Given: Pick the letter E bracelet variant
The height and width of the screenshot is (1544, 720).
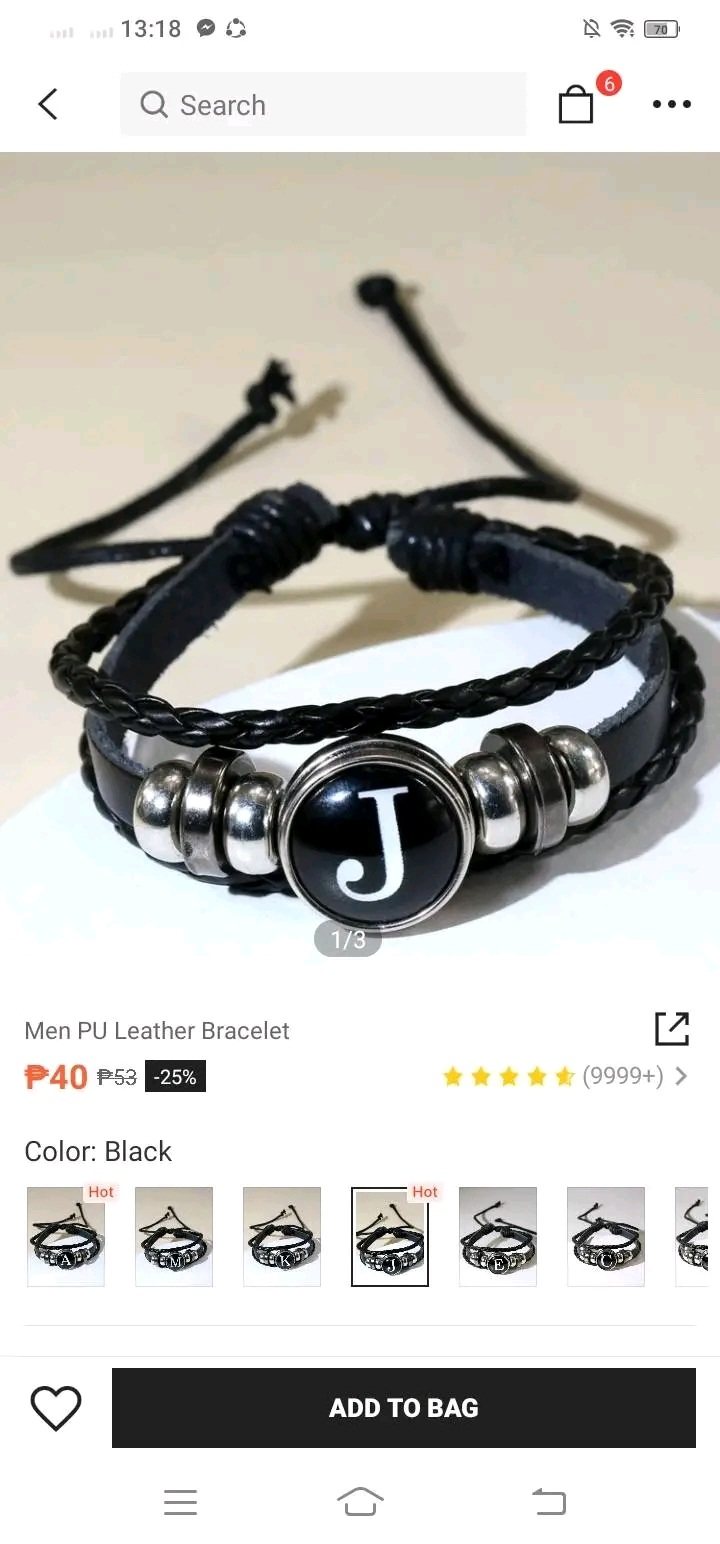Looking at the screenshot, I should 498,1236.
